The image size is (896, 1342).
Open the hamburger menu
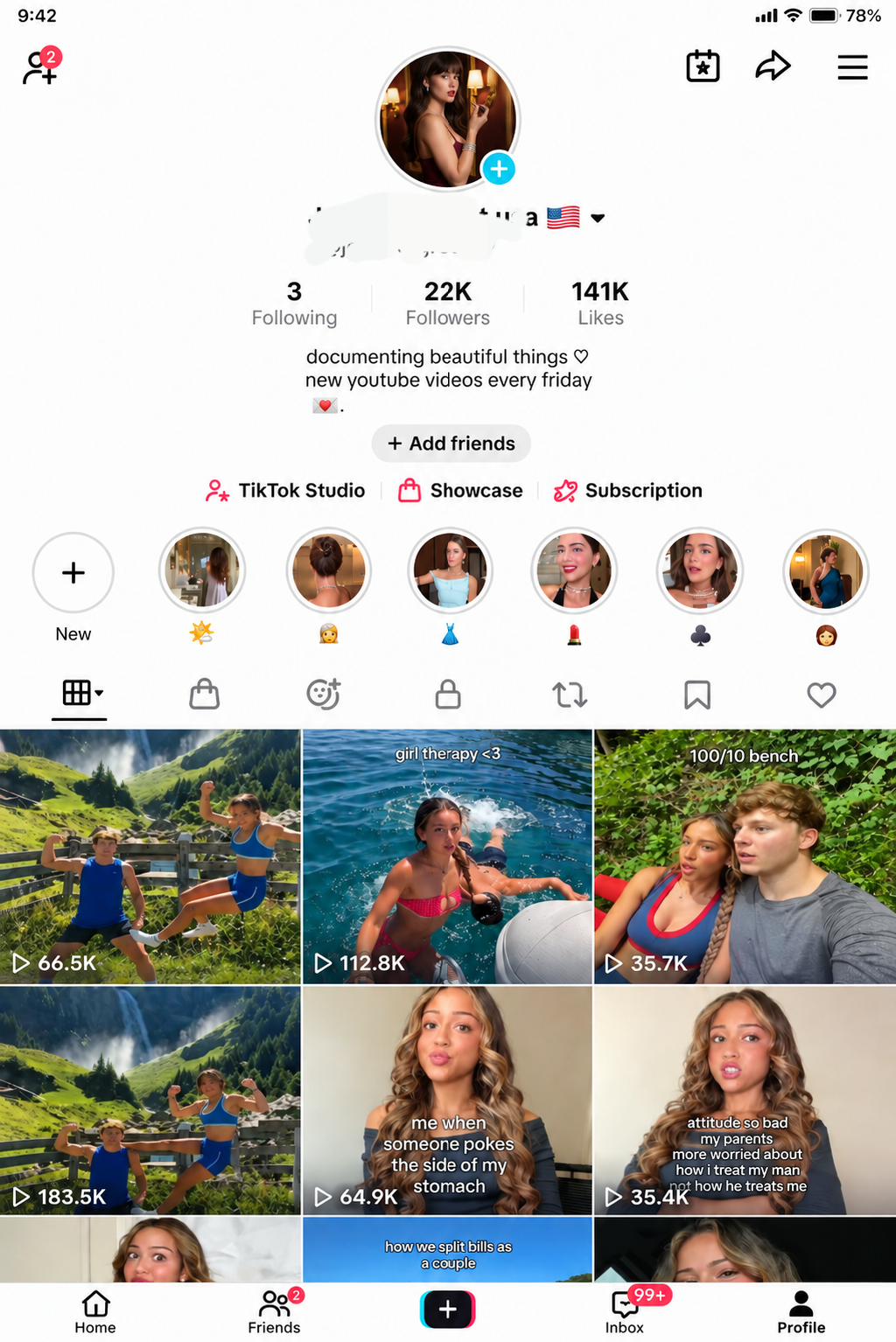pos(852,67)
